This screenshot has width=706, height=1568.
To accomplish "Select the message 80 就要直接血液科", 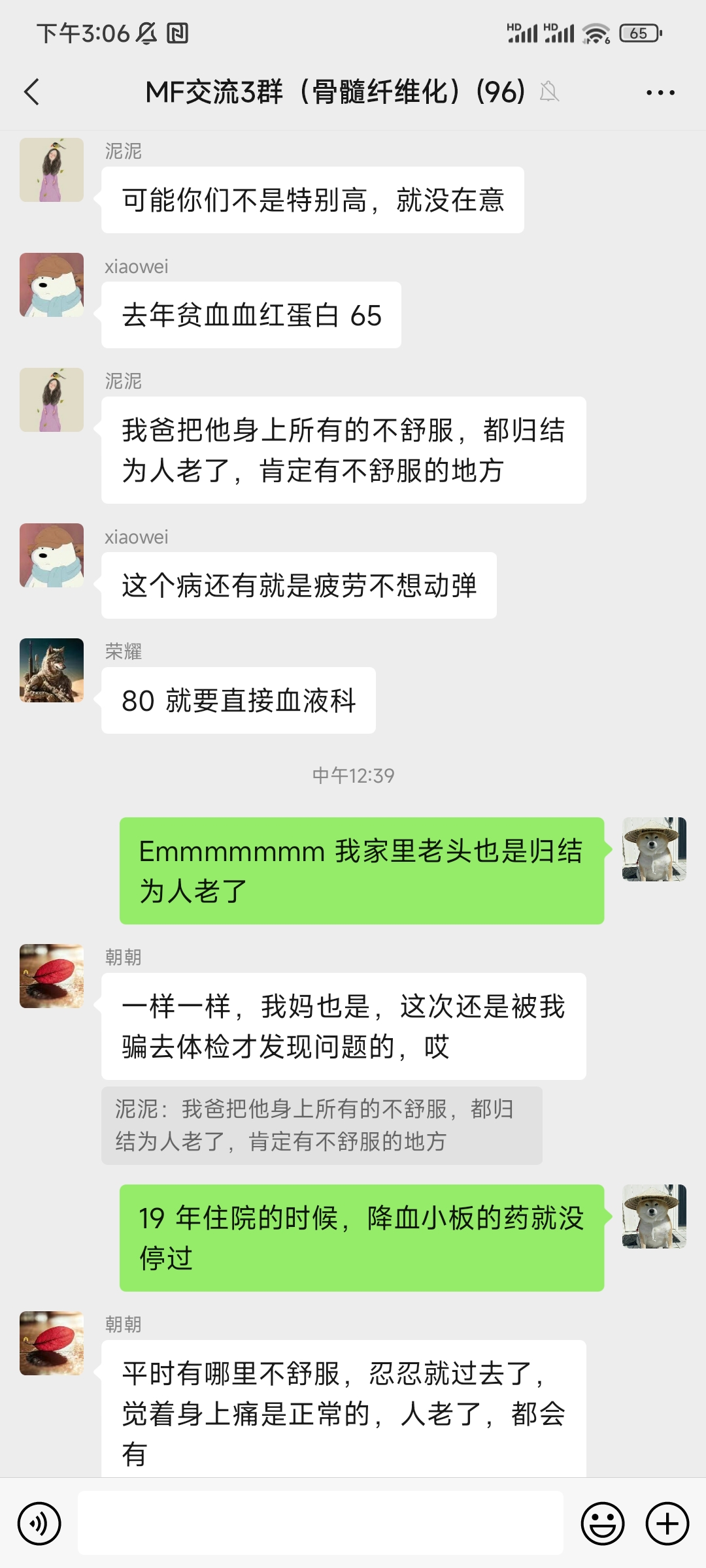I will [x=237, y=699].
